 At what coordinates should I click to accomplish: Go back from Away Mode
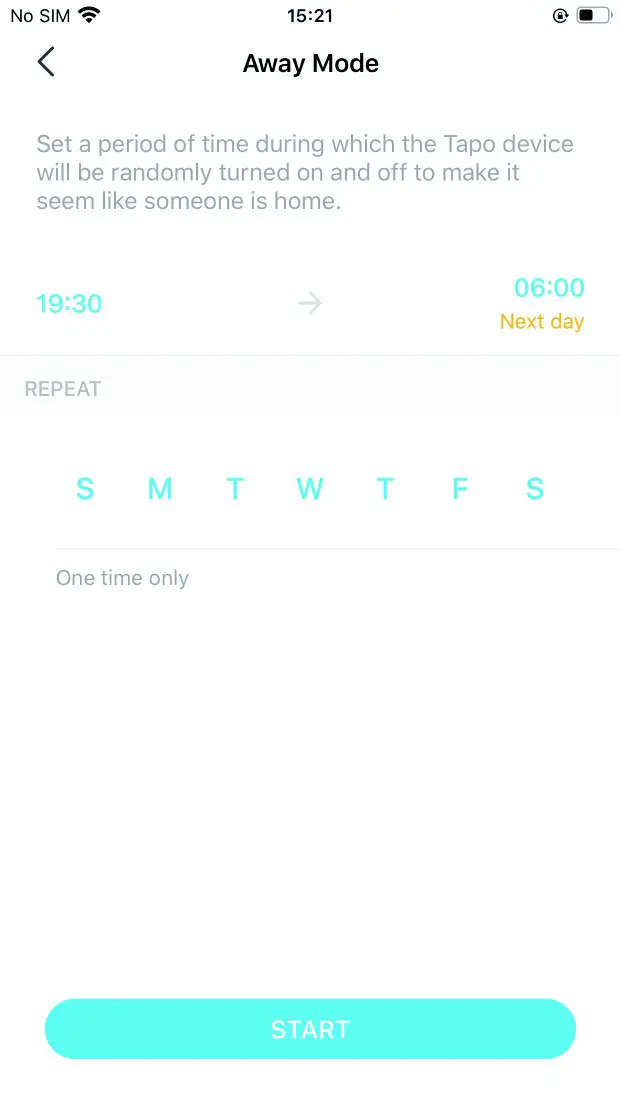tap(46, 62)
